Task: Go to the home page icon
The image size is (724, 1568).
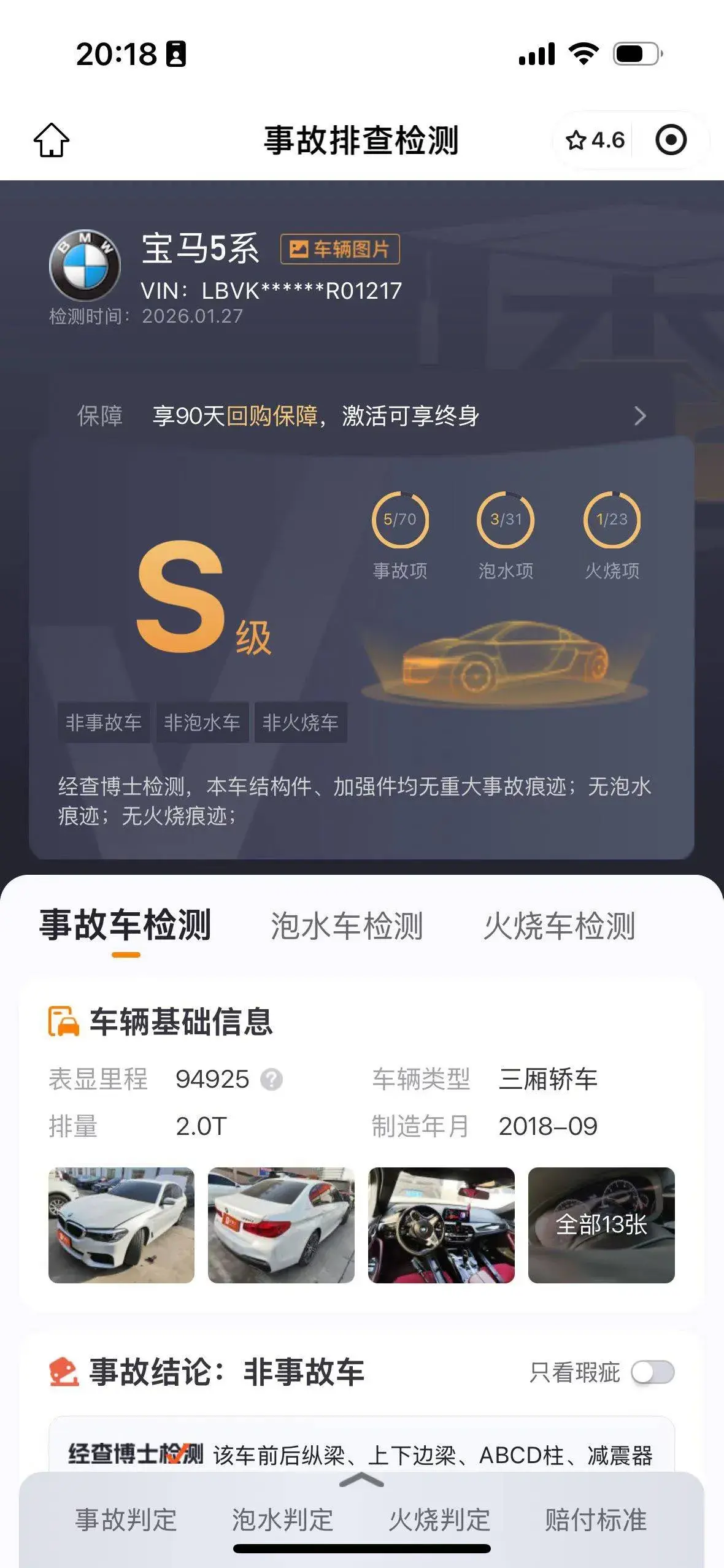Action: 52,140
